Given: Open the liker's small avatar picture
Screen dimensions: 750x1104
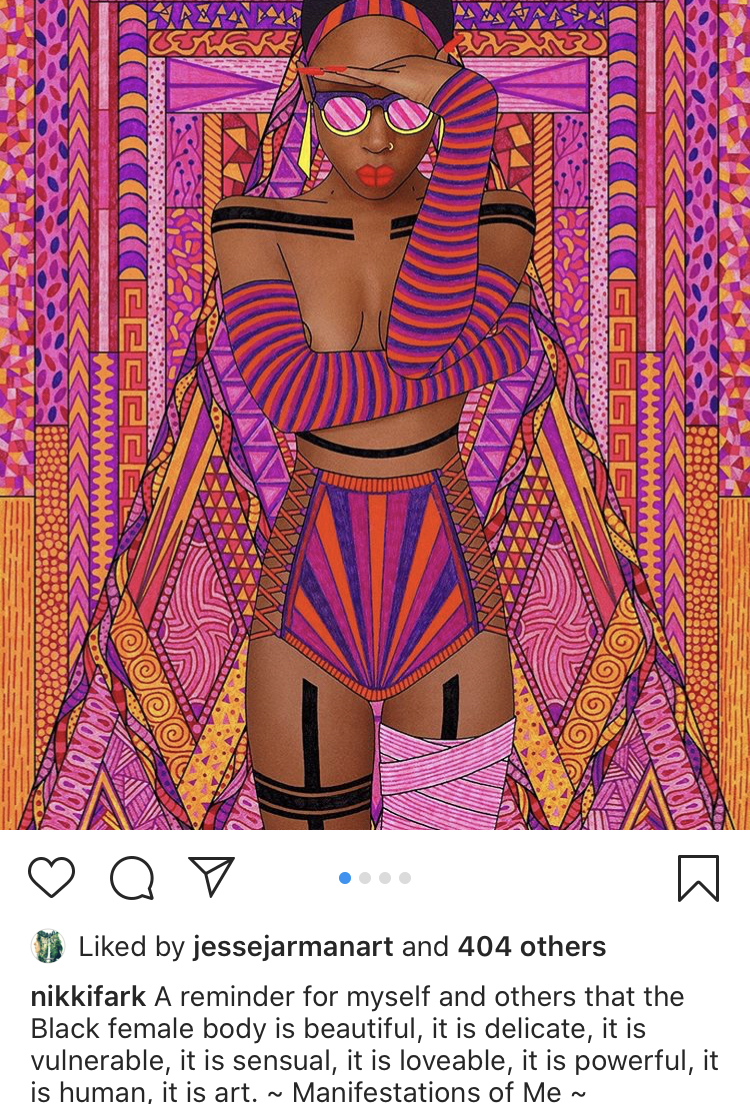Looking at the screenshot, I should tap(48, 946).
